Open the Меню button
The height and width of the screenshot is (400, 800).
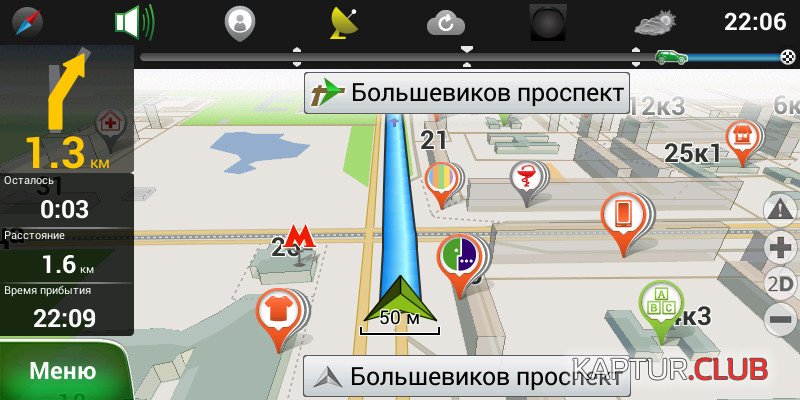coord(62,370)
